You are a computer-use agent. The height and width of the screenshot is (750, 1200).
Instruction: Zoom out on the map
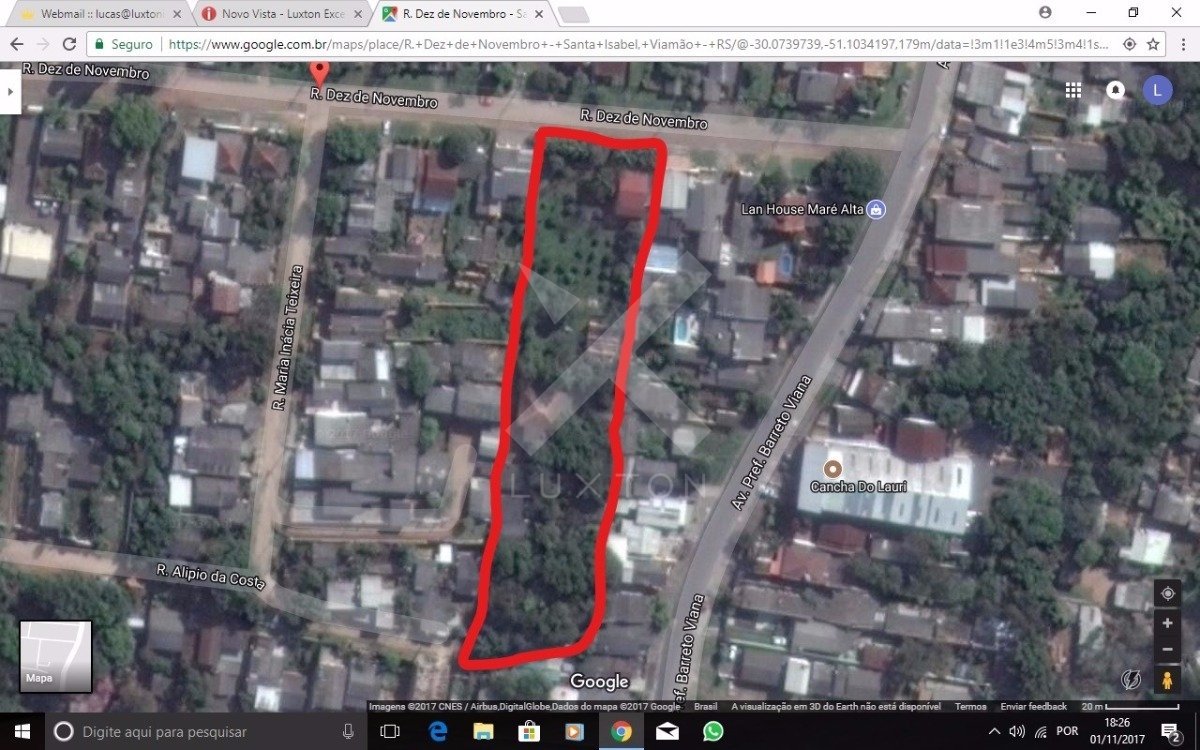(x=1166, y=649)
